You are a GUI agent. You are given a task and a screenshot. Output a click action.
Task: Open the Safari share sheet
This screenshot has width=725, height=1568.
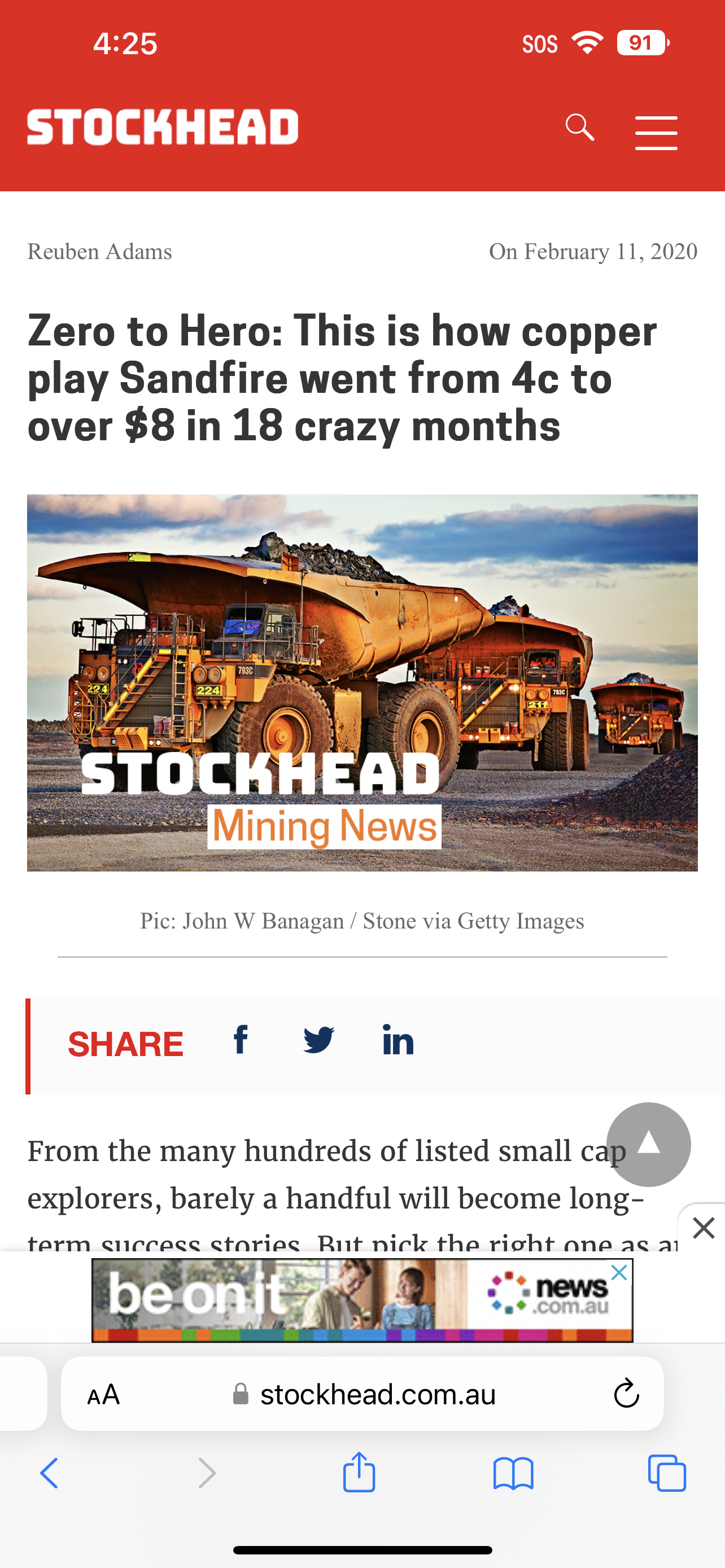point(359,1472)
